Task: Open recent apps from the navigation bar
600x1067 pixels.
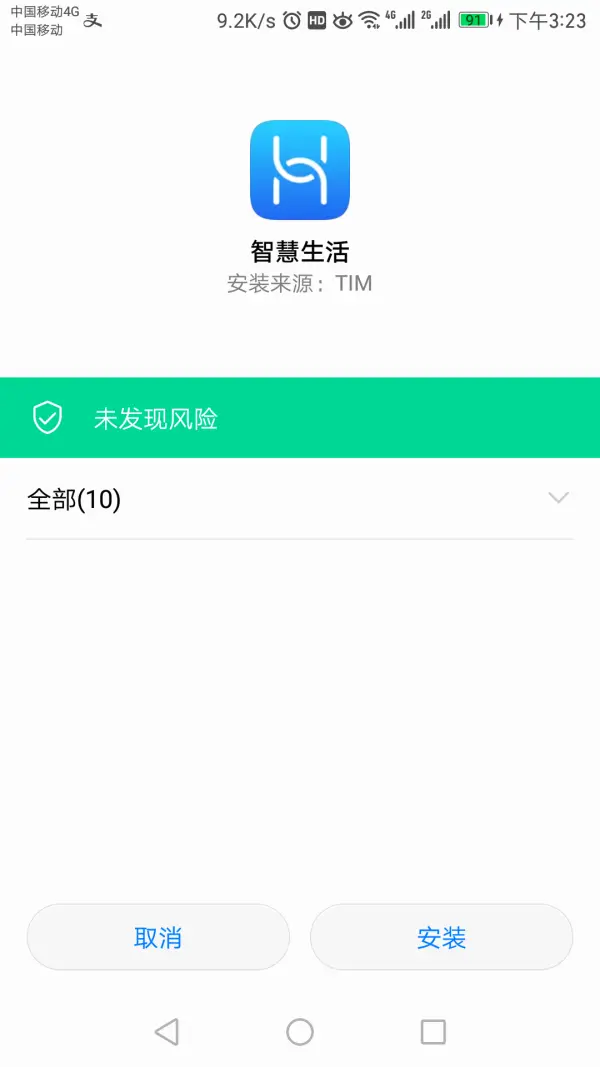Action: point(433,1032)
